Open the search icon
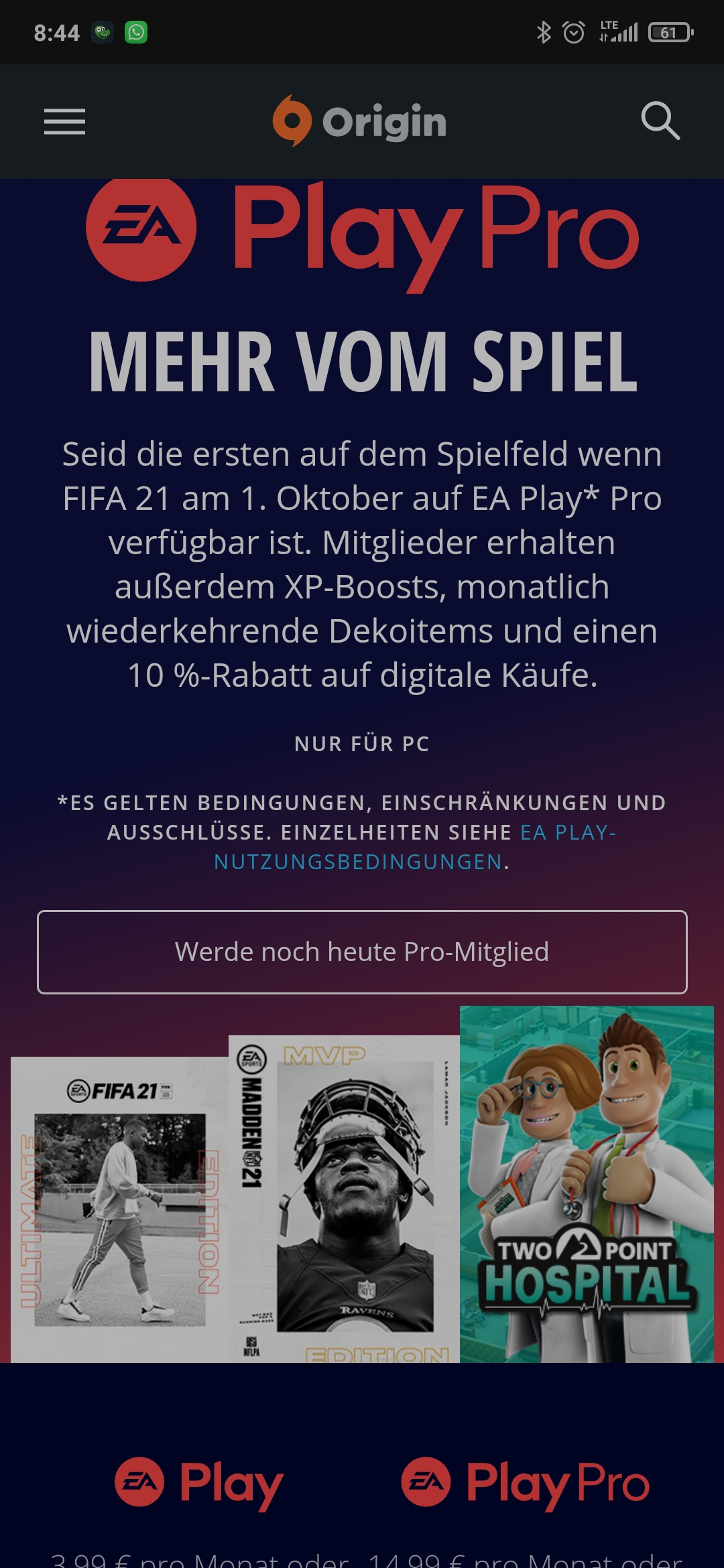The width and height of the screenshot is (724, 1568). point(660,121)
